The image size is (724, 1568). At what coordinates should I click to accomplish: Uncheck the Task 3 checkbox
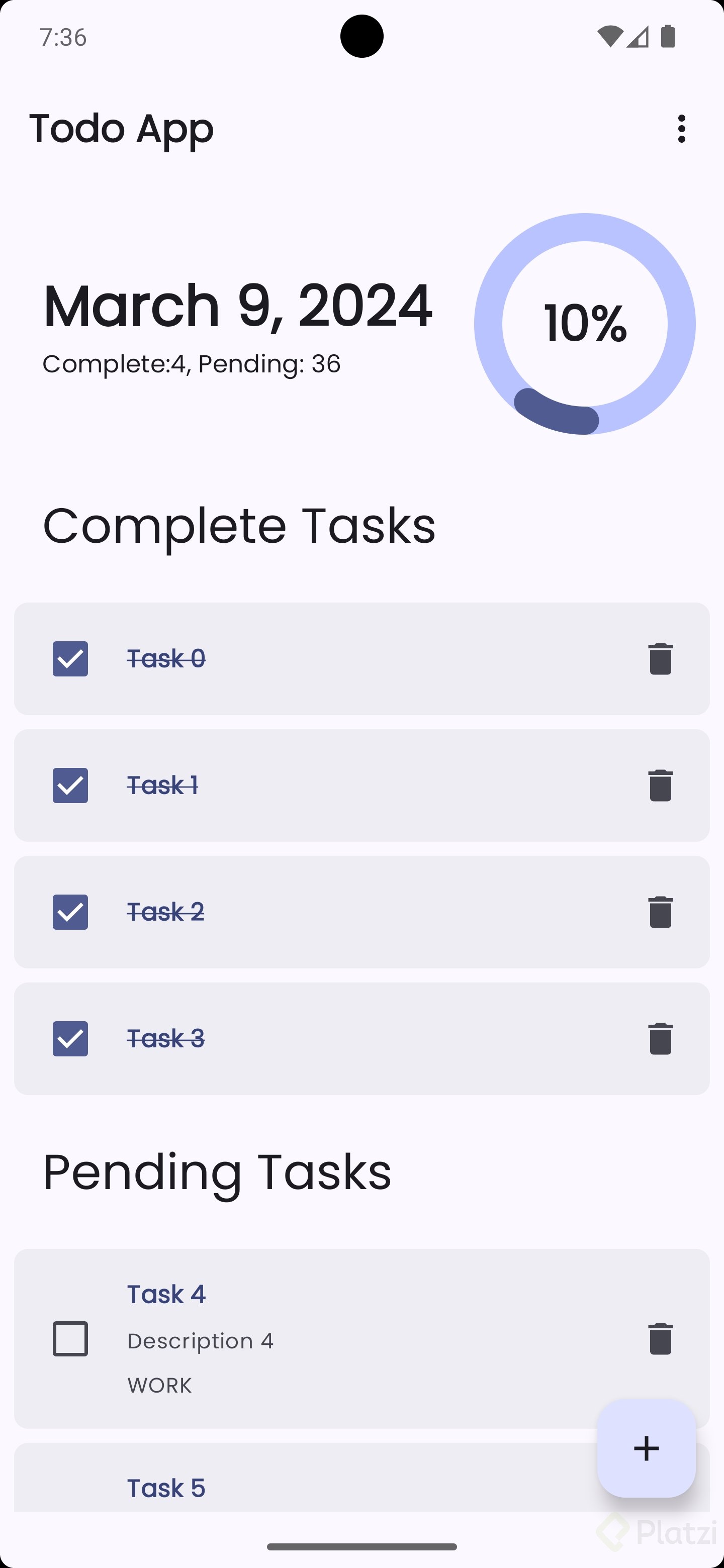click(70, 1038)
